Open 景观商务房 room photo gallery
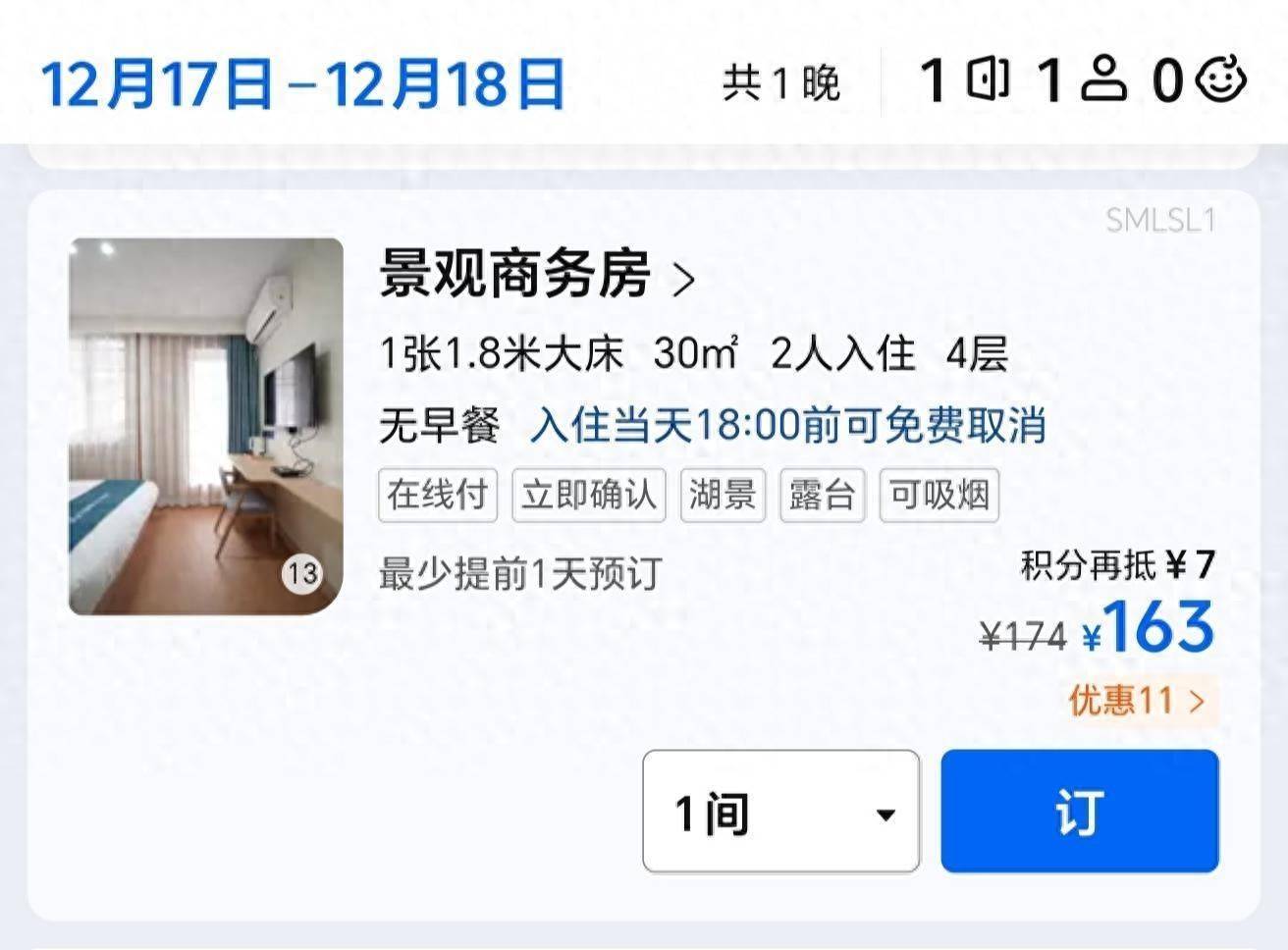This screenshot has height=950, width=1288. tap(206, 426)
